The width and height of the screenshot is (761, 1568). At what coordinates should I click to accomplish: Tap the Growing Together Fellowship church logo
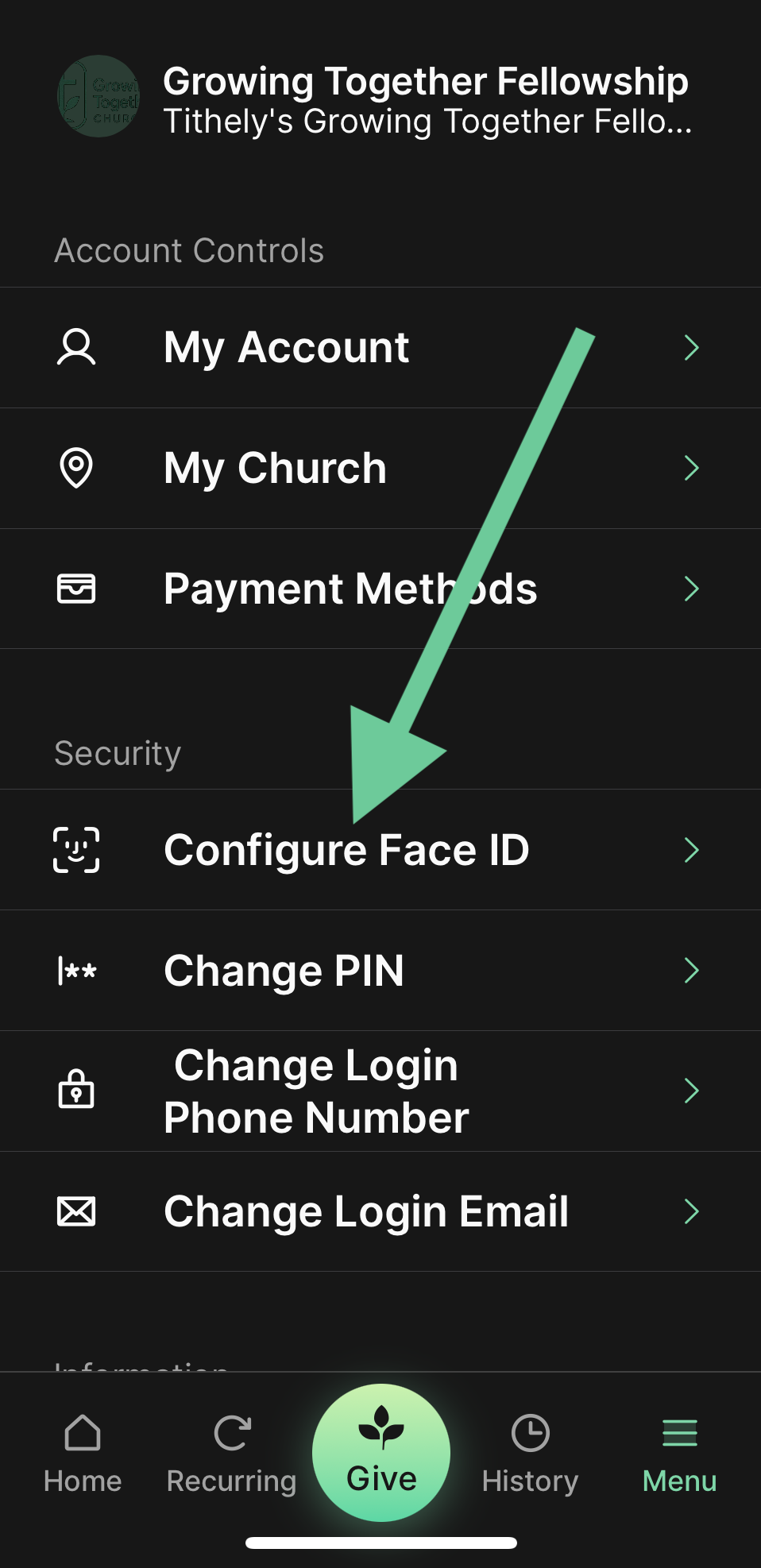[x=98, y=98]
